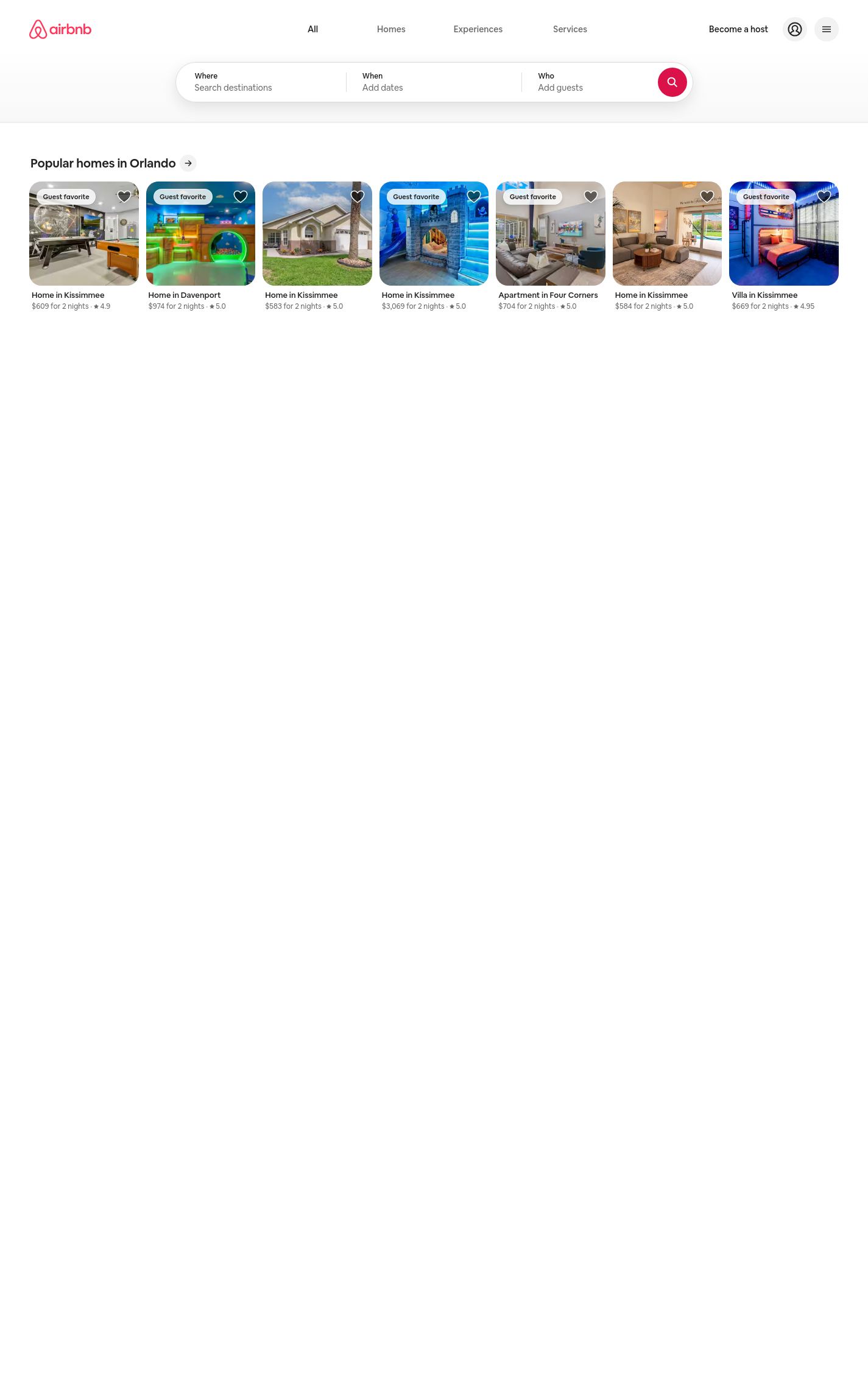Viewport: 868px width, 1382px height.
Task: Go to the Airbnb homepage logo
Action: (x=60, y=29)
